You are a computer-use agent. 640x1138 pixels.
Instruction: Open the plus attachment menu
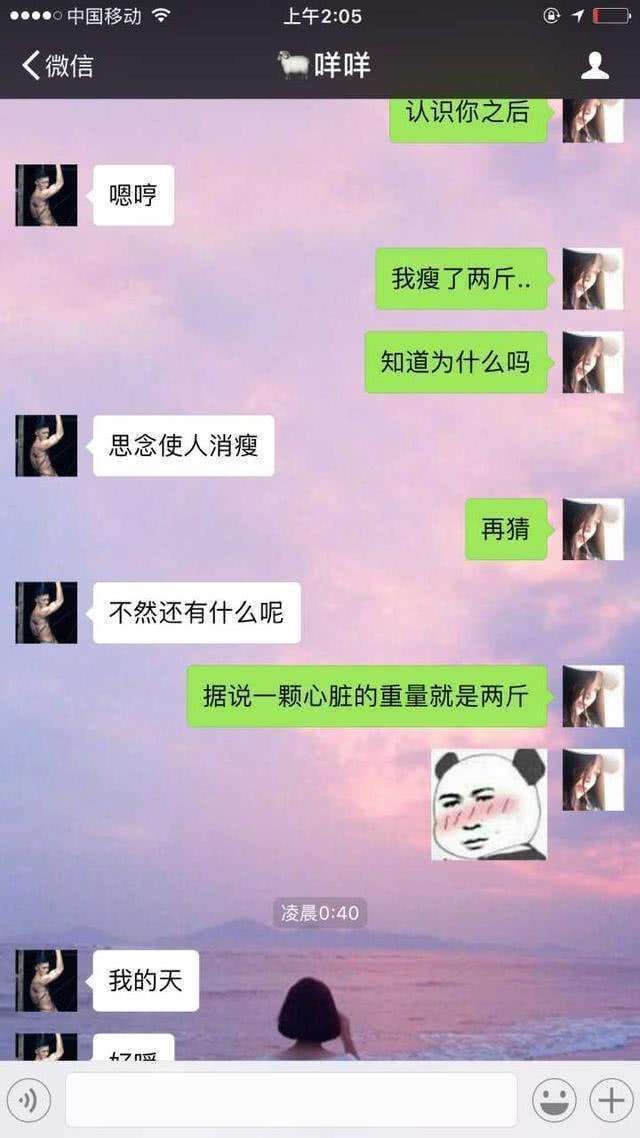(x=610, y=1100)
